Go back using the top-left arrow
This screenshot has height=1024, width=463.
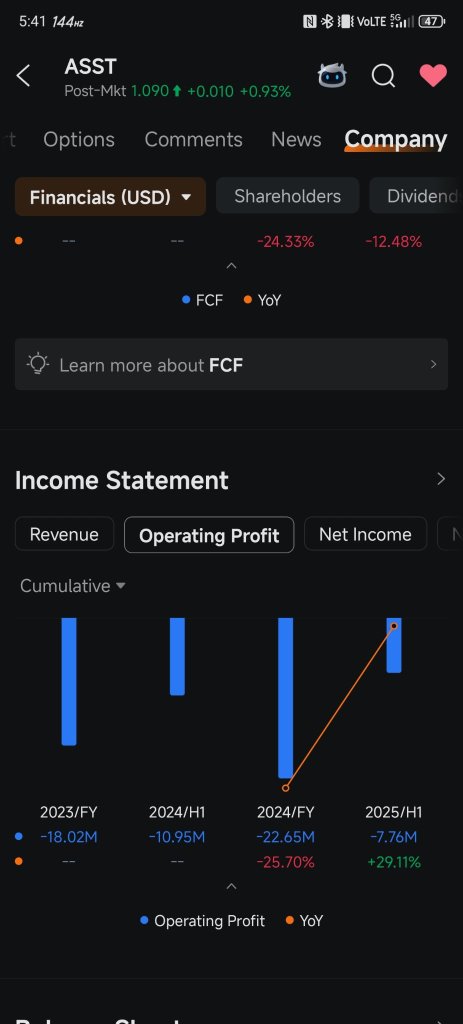[x=23, y=76]
